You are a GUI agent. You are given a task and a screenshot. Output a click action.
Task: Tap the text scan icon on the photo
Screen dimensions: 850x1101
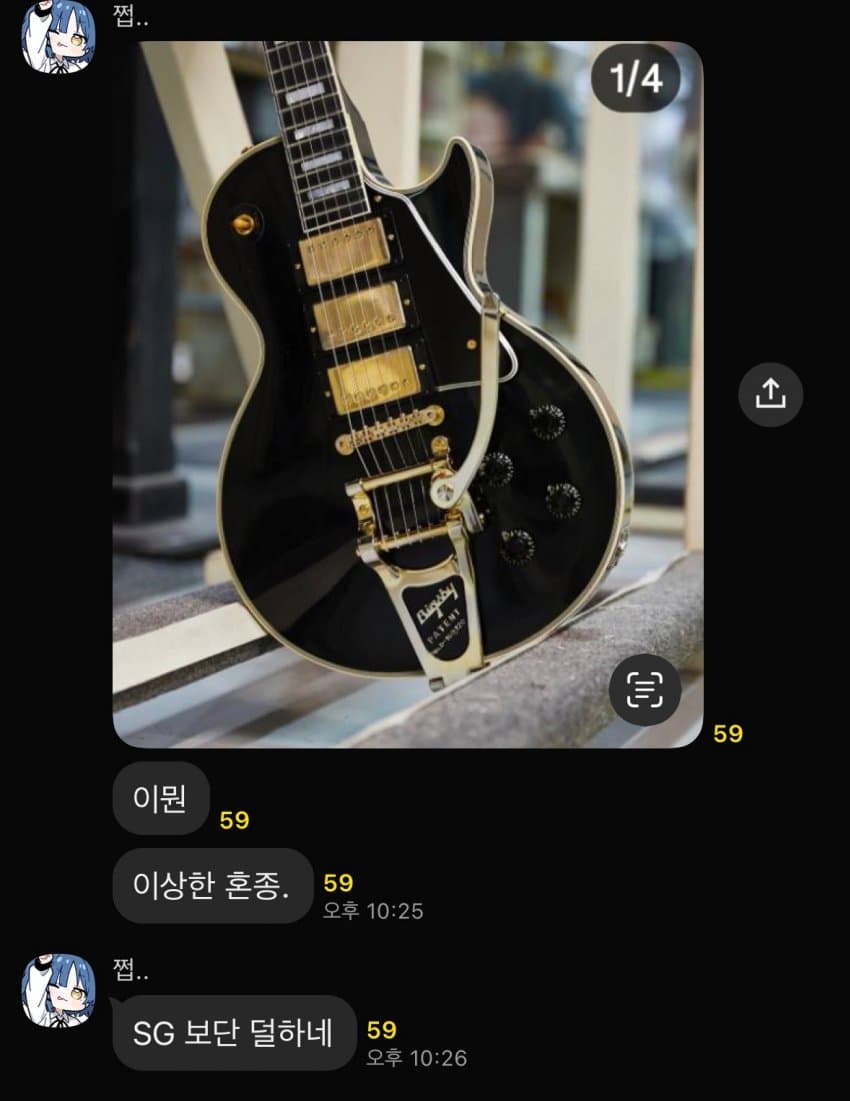[645, 689]
